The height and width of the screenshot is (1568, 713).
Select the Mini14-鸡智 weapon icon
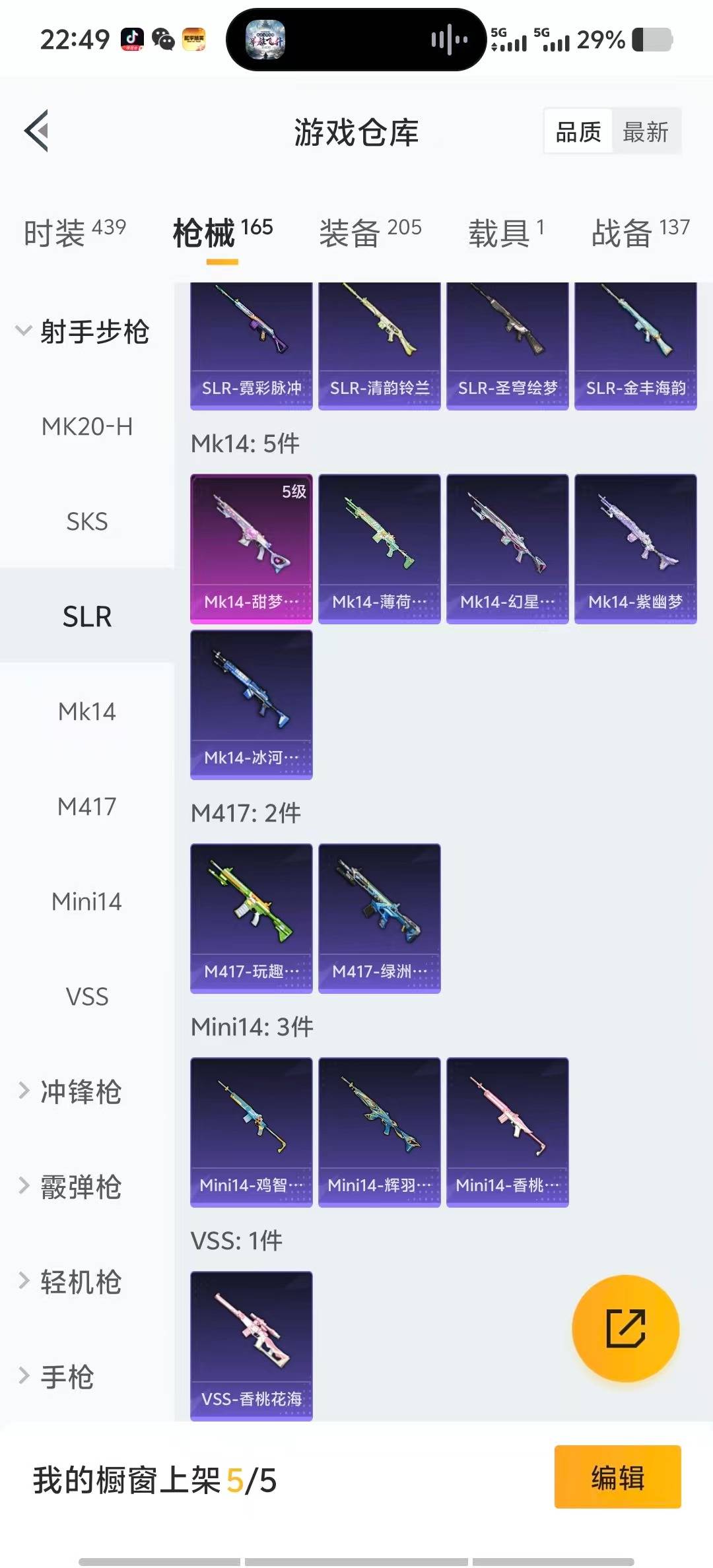point(251,1130)
